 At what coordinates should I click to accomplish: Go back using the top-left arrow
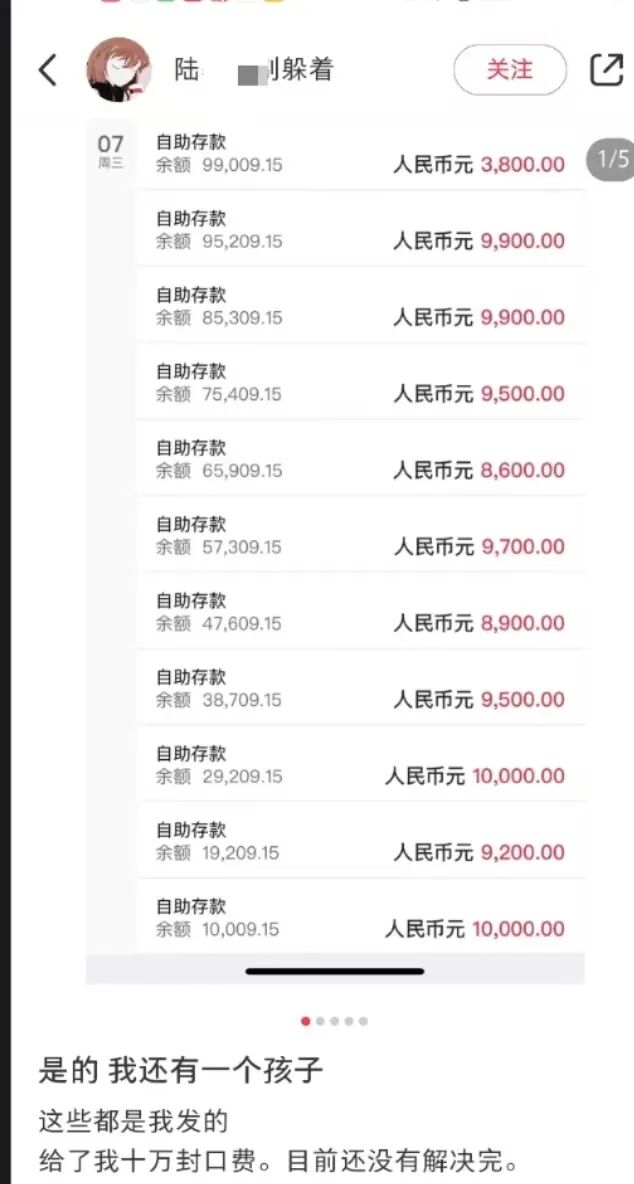click(x=48, y=70)
